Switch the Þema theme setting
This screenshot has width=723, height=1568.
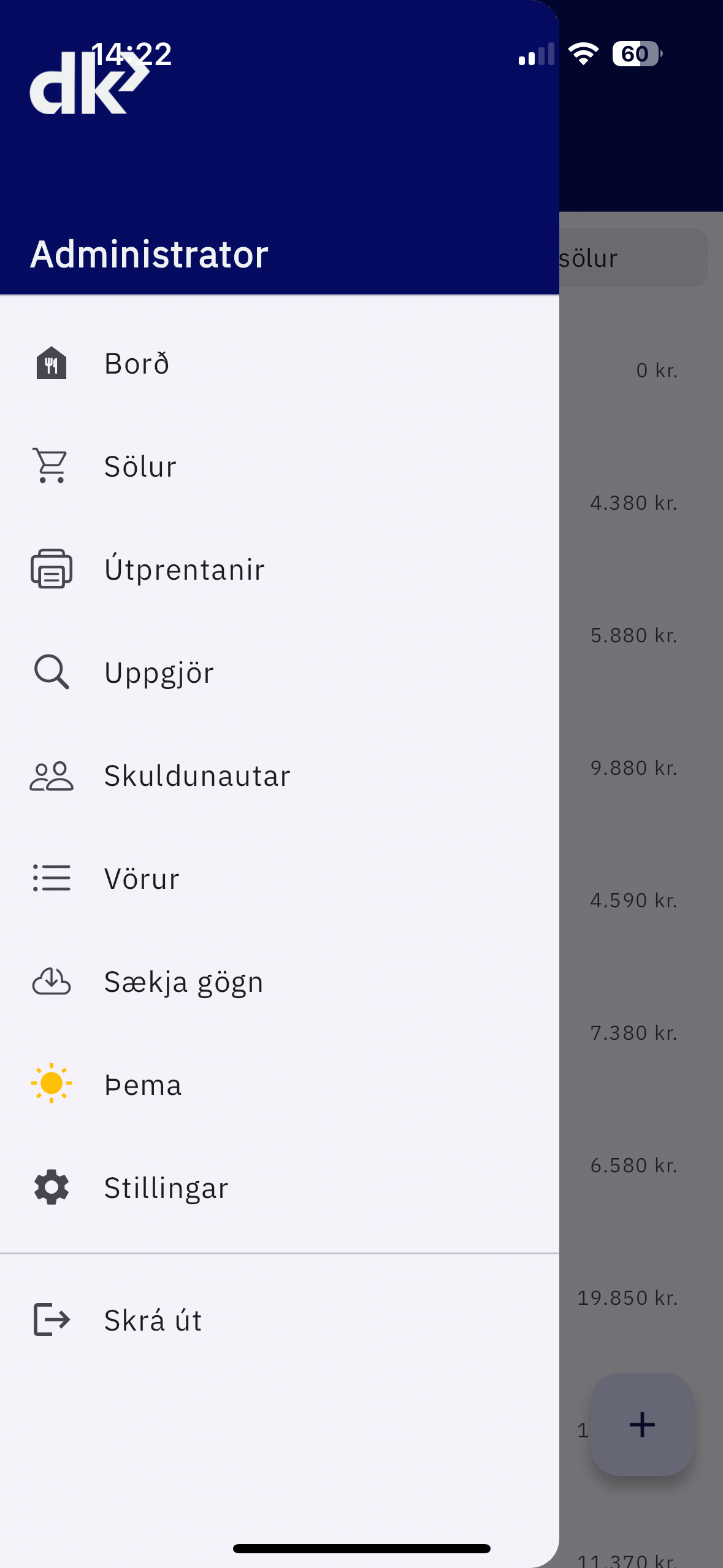point(142,1085)
